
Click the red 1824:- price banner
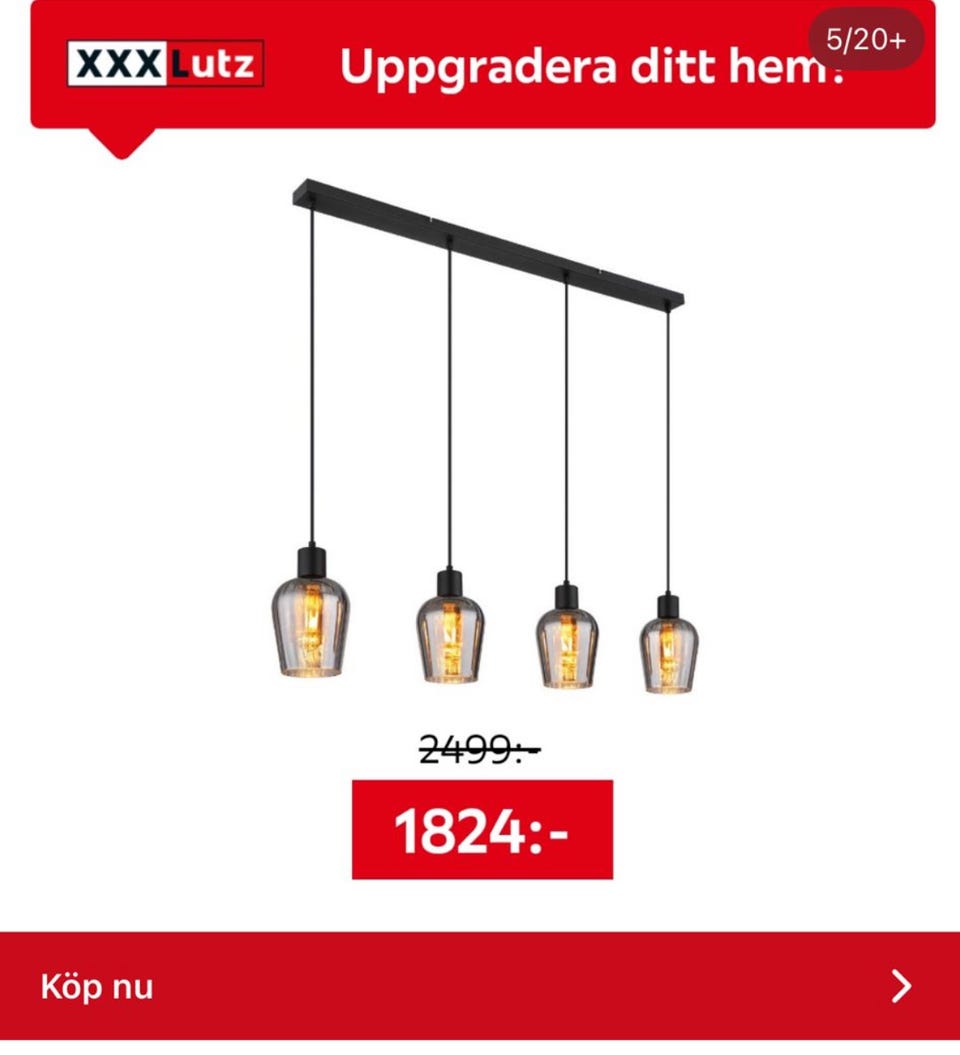[480, 827]
